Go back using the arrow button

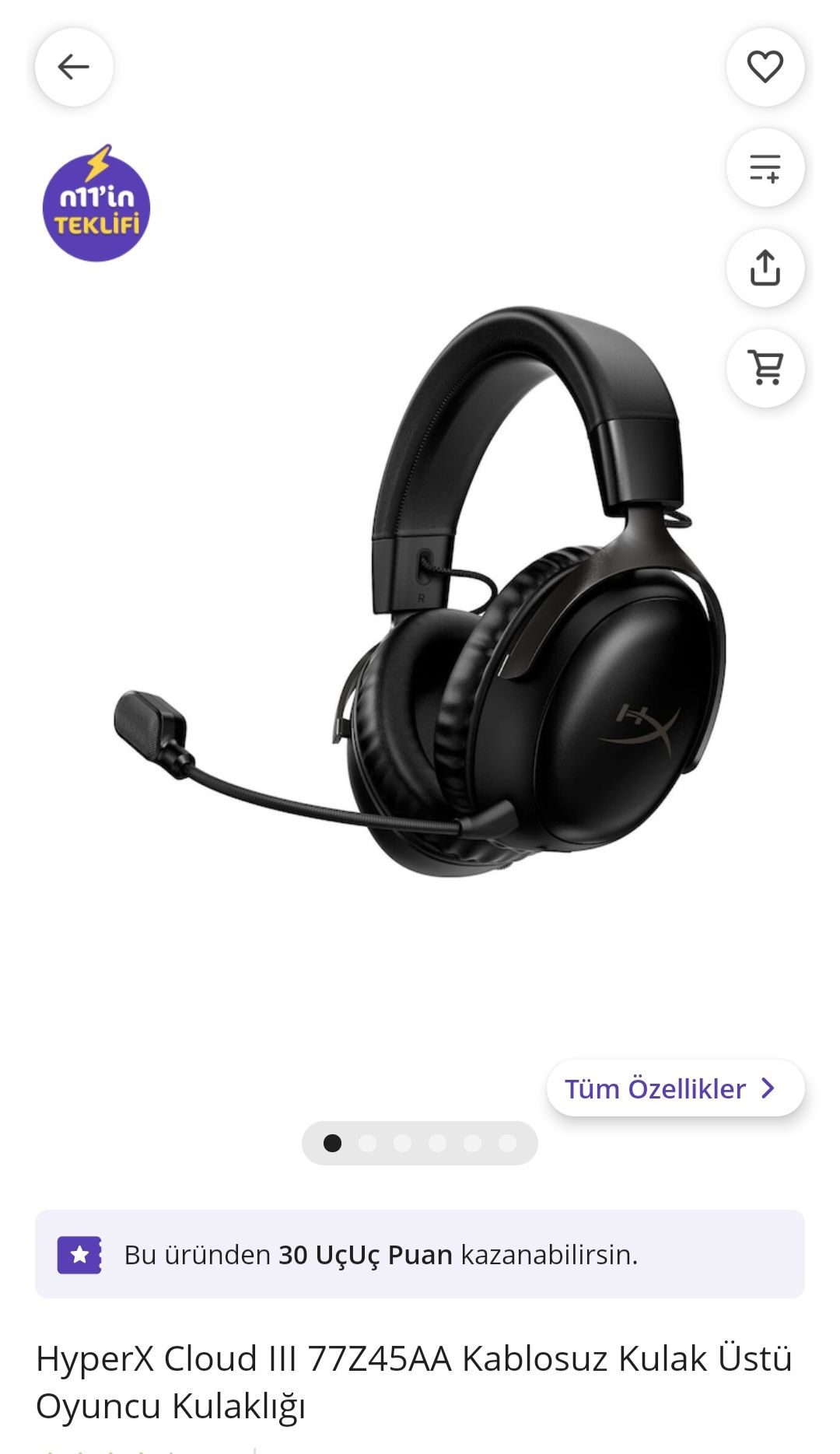[x=74, y=67]
